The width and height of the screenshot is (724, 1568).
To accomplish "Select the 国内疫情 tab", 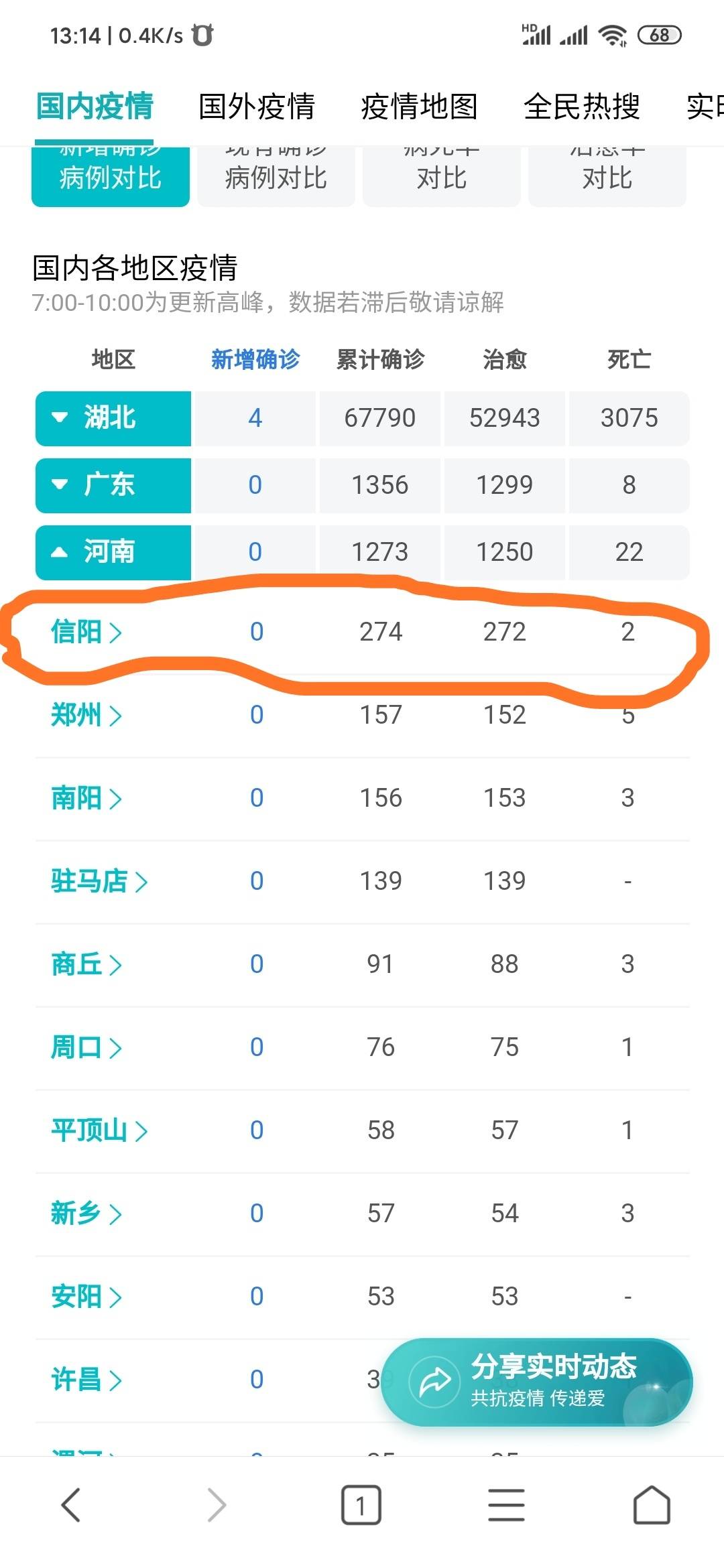I will (x=95, y=107).
